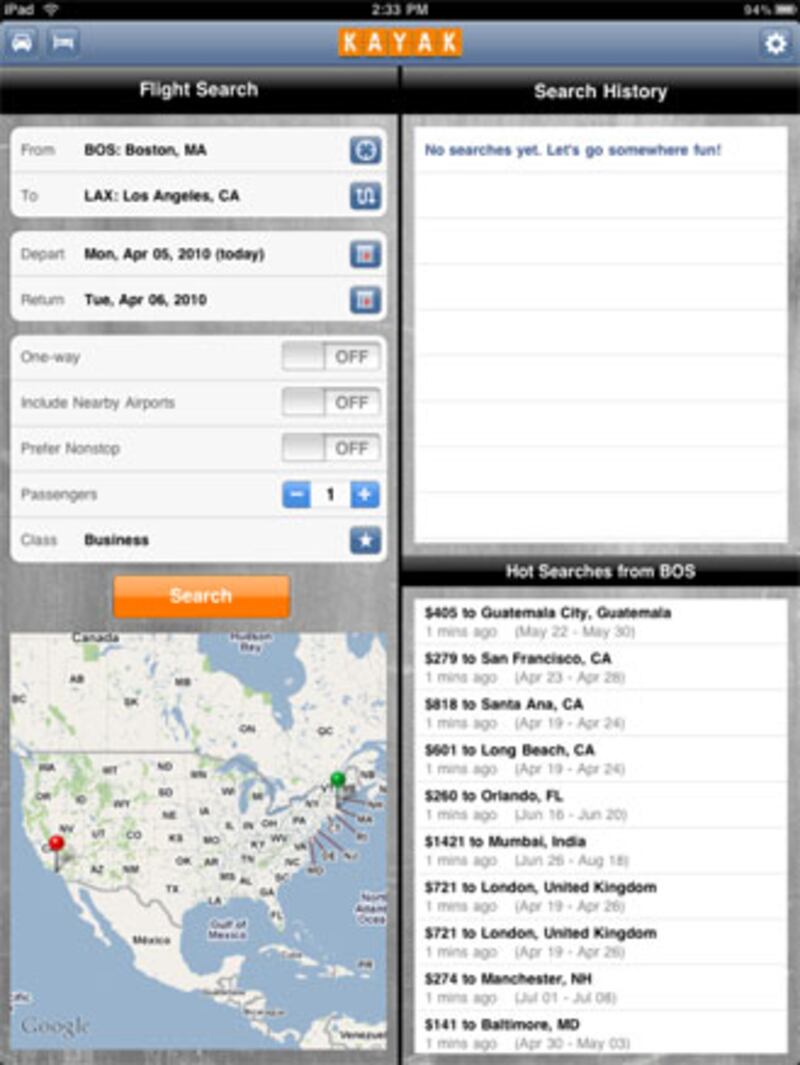This screenshot has height=1065, width=800.
Task: Open the hotel search bed icon
Action: coord(62,43)
